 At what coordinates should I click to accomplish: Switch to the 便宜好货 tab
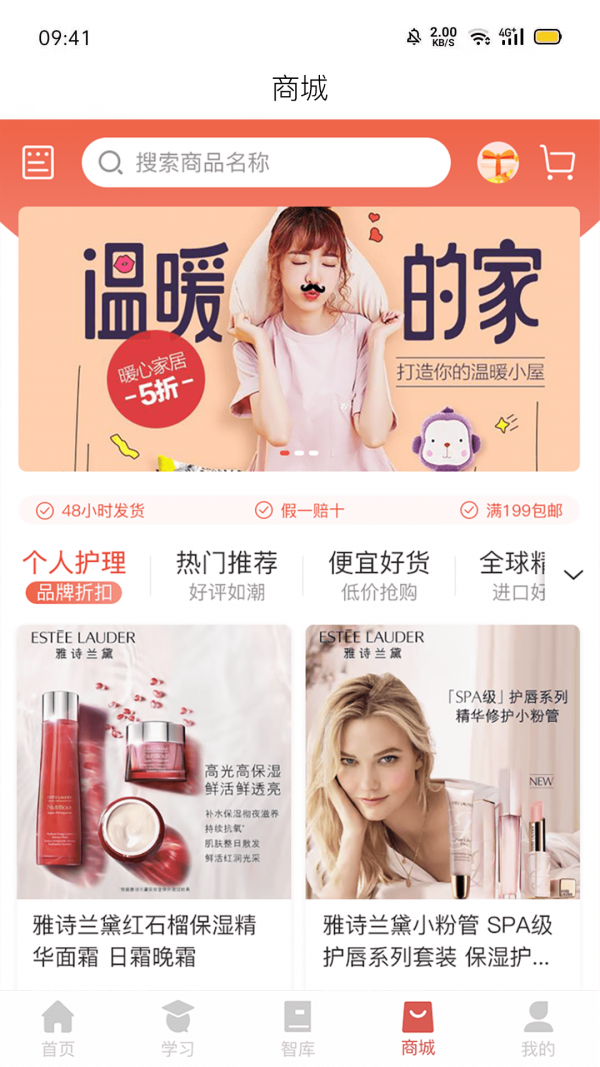pos(379,575)
